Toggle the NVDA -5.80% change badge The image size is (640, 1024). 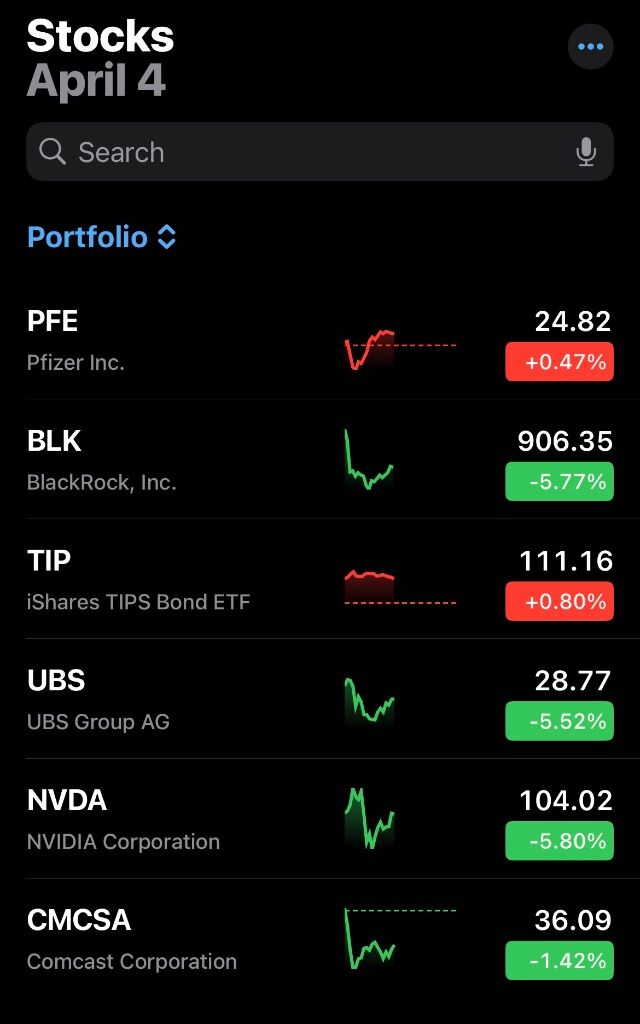pyautogui.click(x=560, y=840)
